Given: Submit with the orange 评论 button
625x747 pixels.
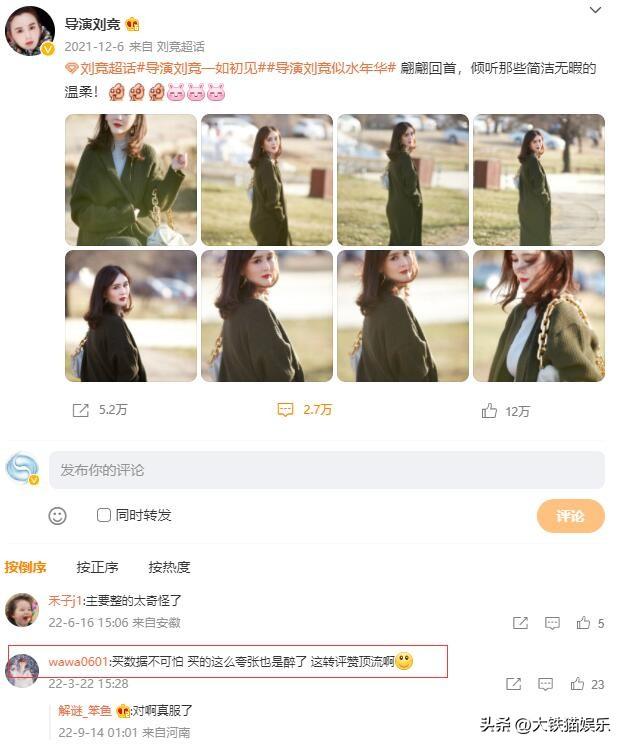Looking at the screenshot, I should [570, 516].
